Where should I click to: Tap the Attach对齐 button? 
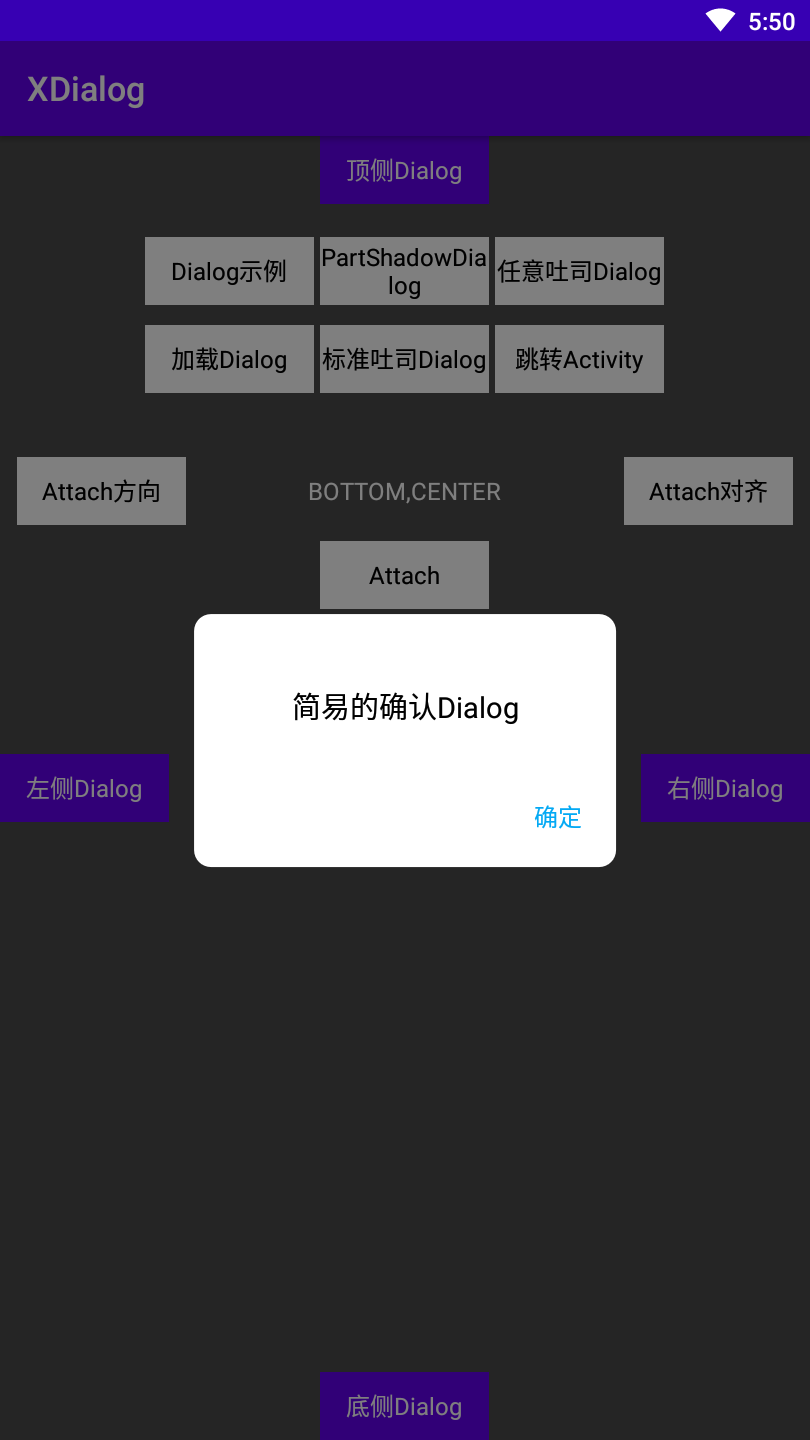(x=708, y=491)
